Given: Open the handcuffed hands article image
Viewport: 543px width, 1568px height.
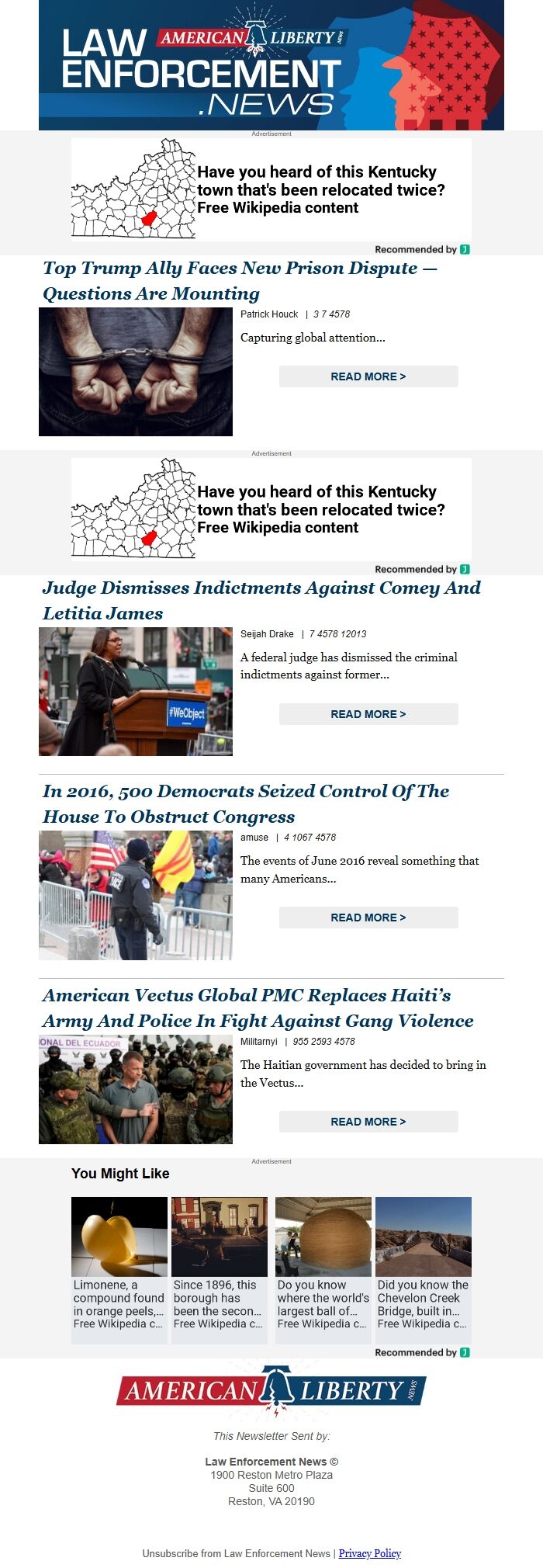Looking at the screenshot, I should pos(136,372).
